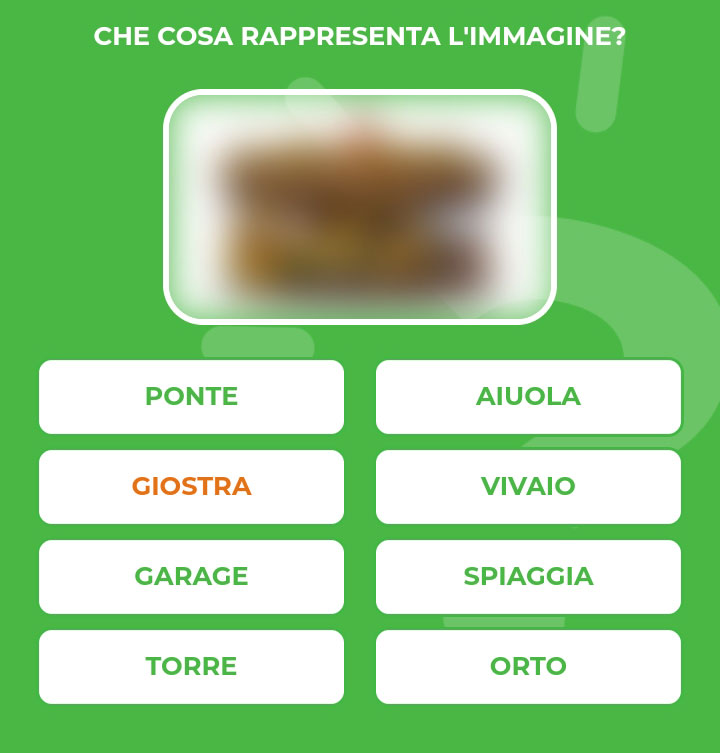Select the top-left answer choice

(191, 397)
